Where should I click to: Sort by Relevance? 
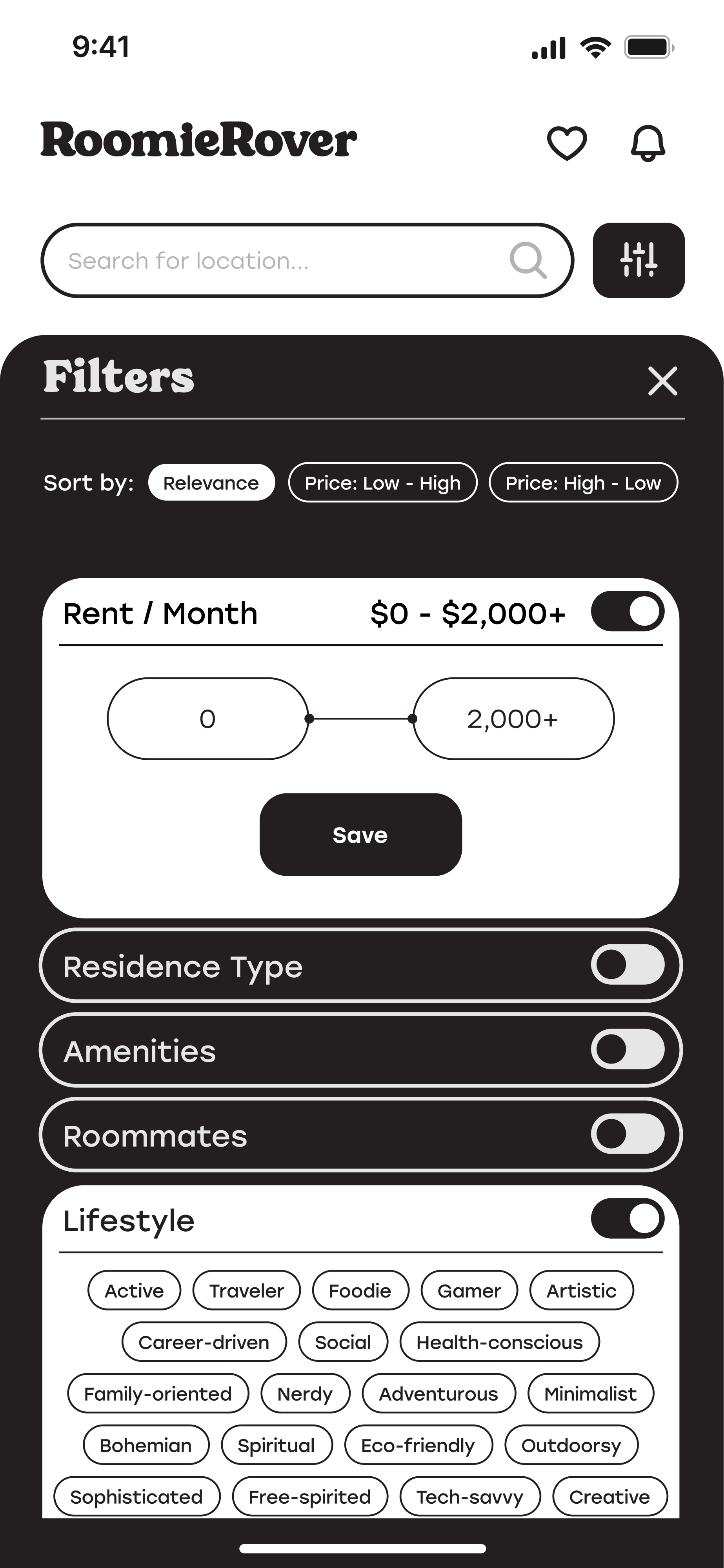tap(211, 483)
